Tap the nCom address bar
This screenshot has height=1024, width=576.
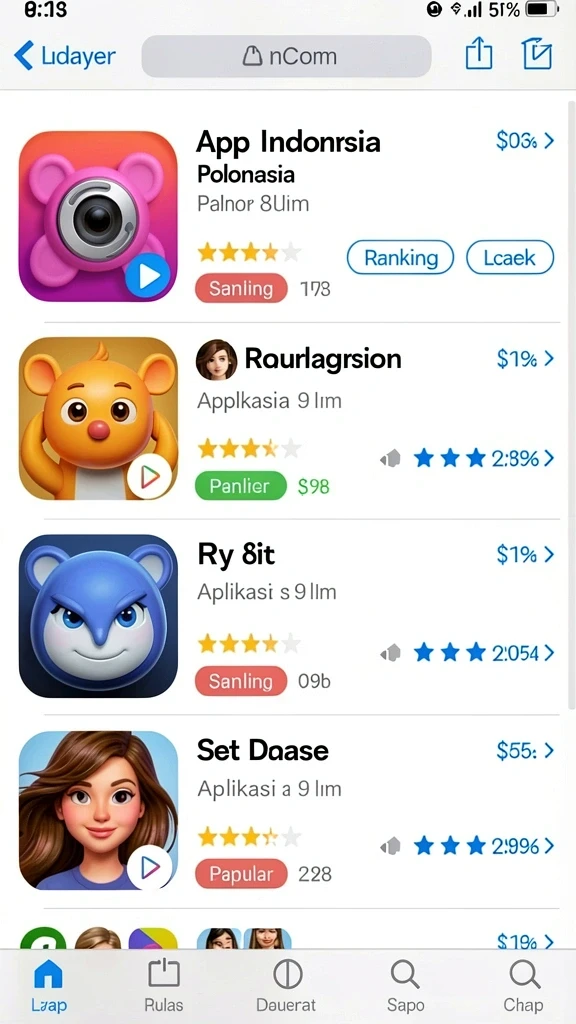point(286,56)
